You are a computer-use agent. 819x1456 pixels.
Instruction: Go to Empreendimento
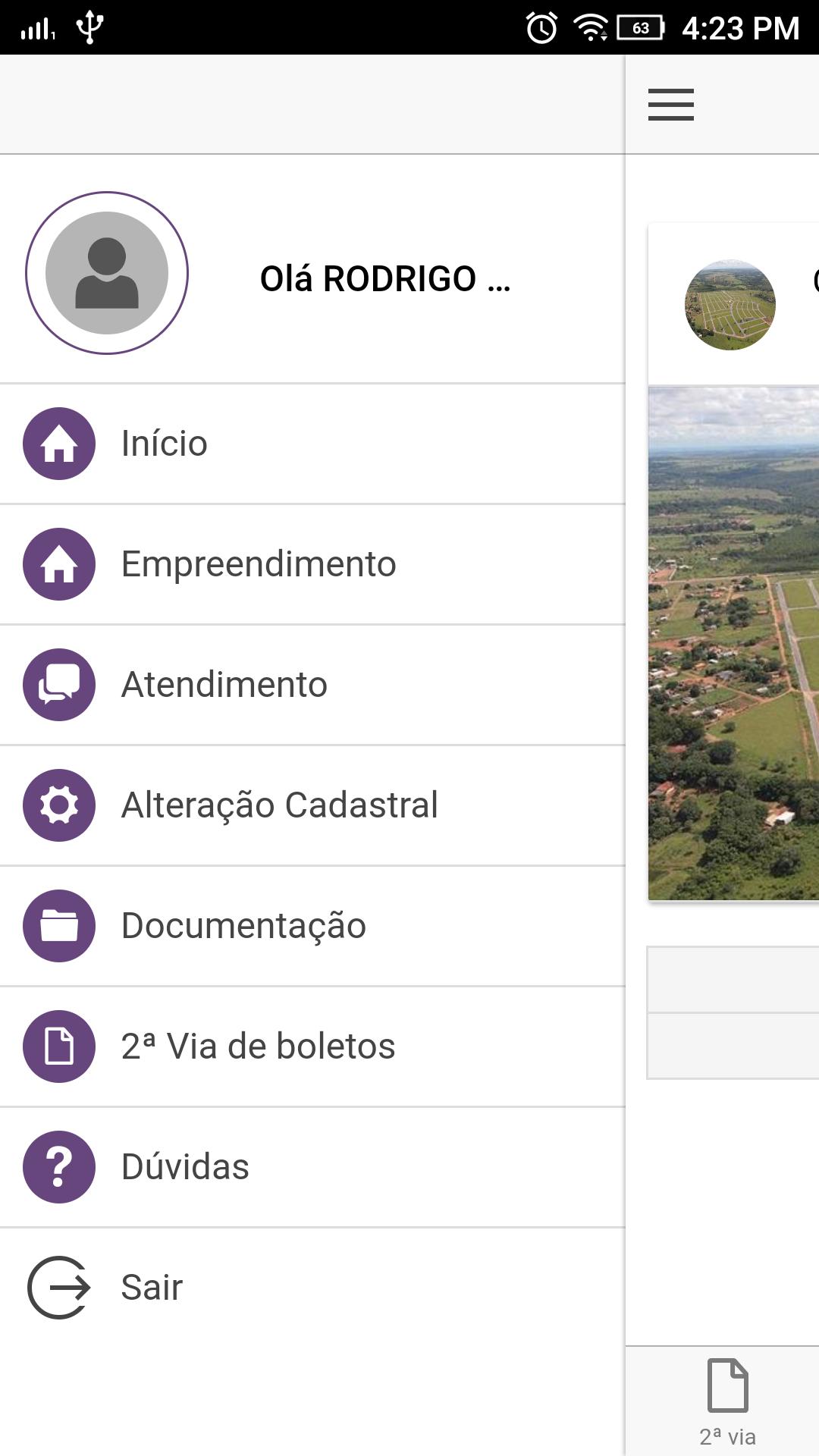312,564
